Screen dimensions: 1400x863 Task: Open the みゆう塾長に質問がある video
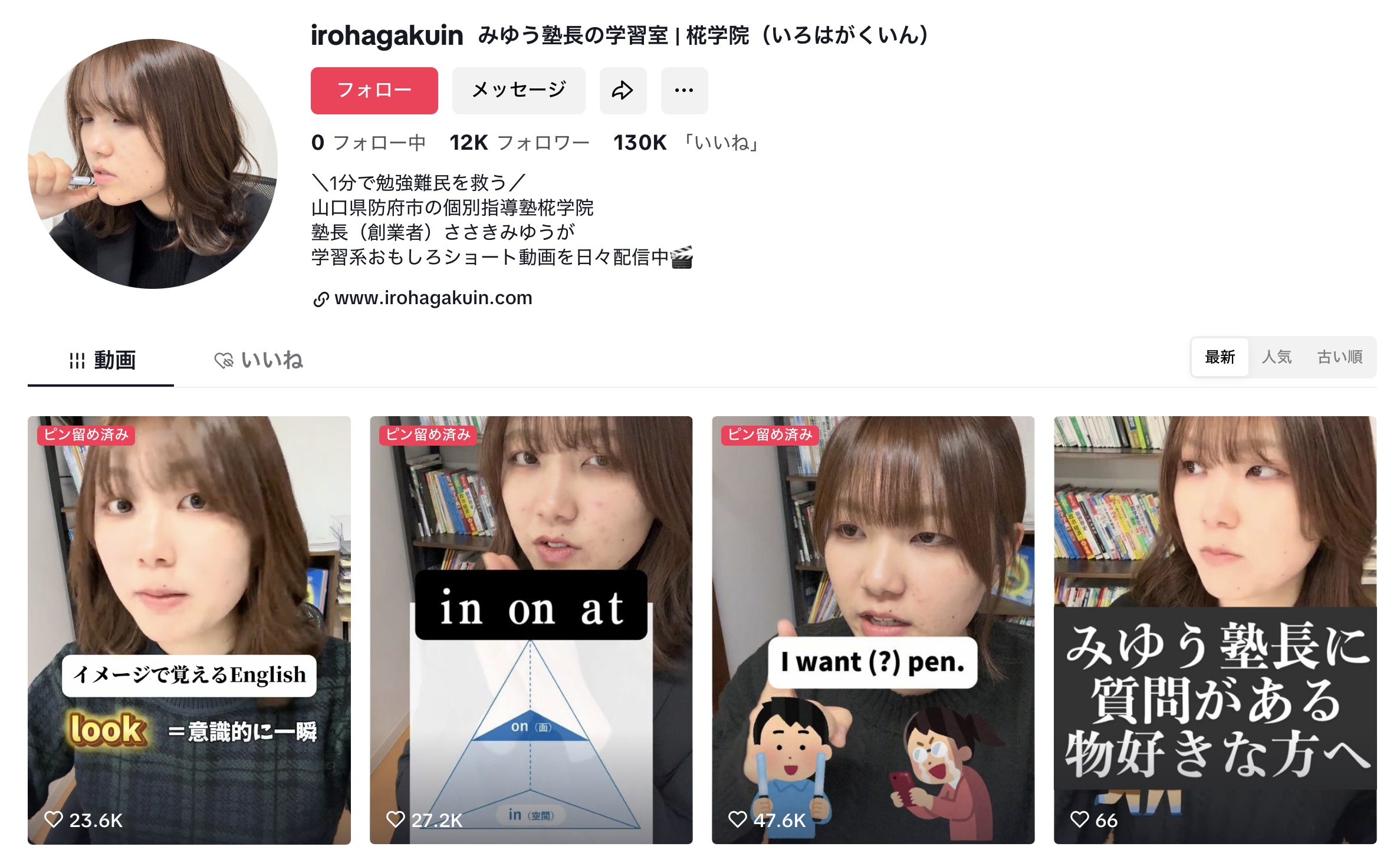click(x=1215, y=630)
